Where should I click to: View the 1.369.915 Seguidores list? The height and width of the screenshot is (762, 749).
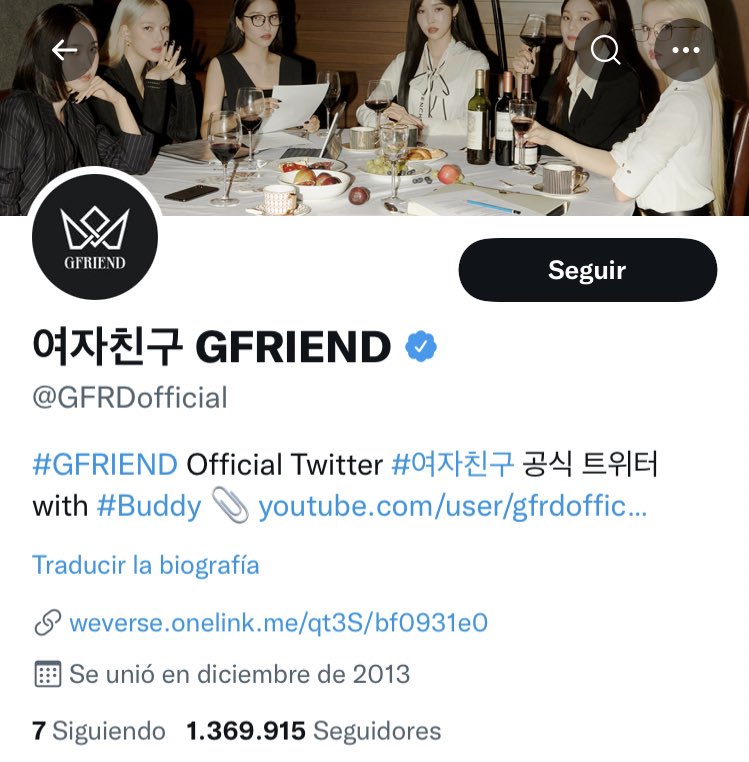pyautogui.click(x=314, y=731)
